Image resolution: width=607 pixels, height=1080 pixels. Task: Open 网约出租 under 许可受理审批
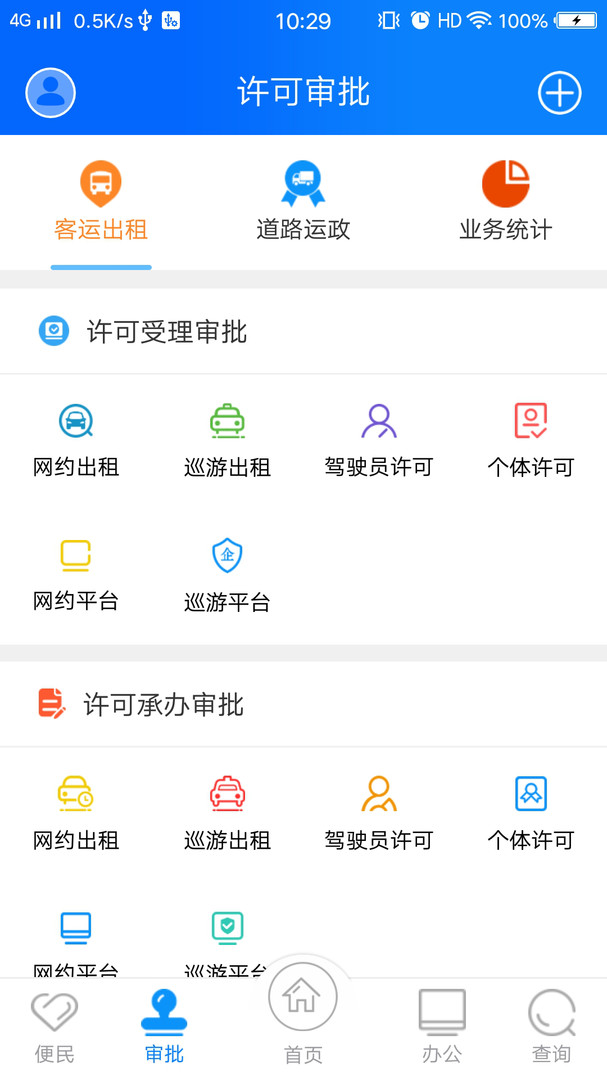[x=76, y=440]
